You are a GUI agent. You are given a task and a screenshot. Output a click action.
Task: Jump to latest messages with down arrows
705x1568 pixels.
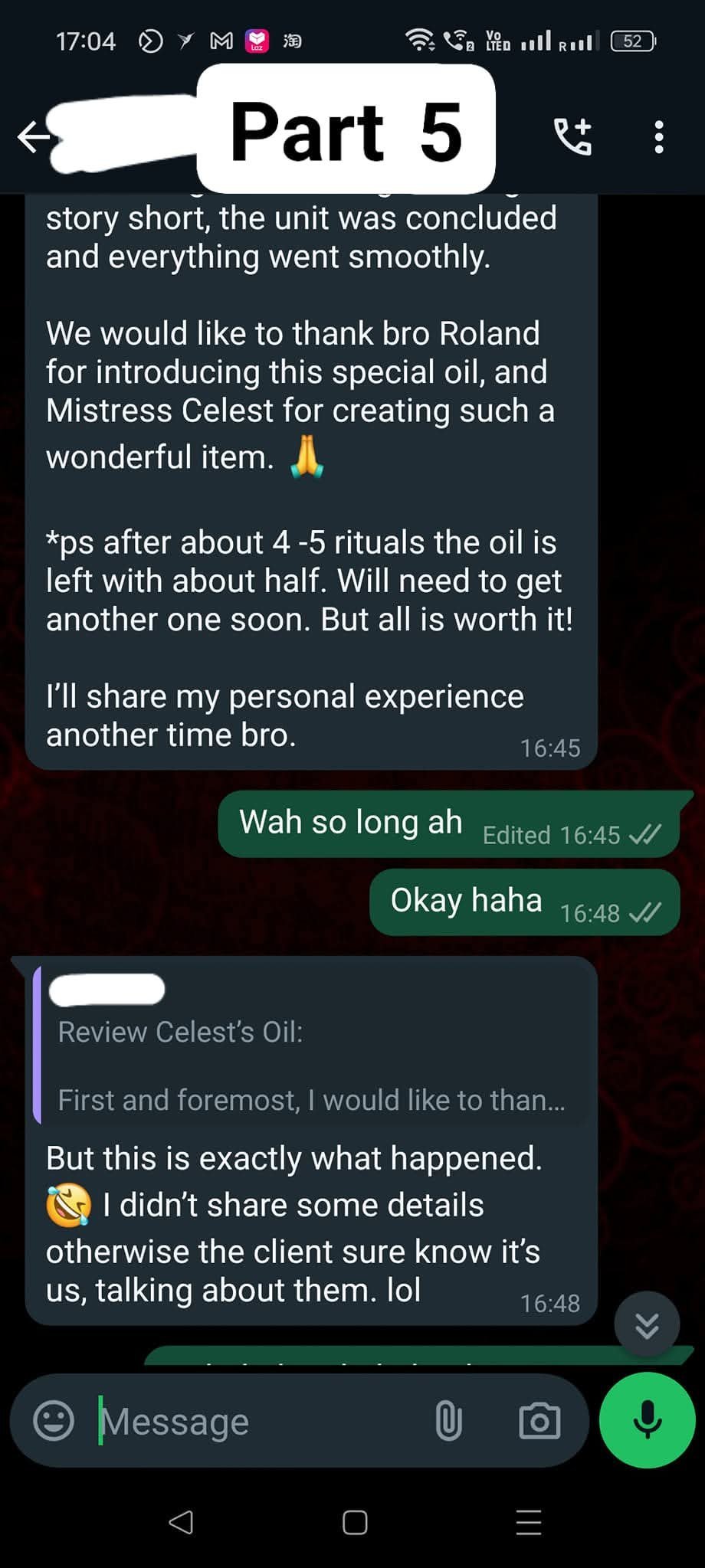coord(647,1324)
